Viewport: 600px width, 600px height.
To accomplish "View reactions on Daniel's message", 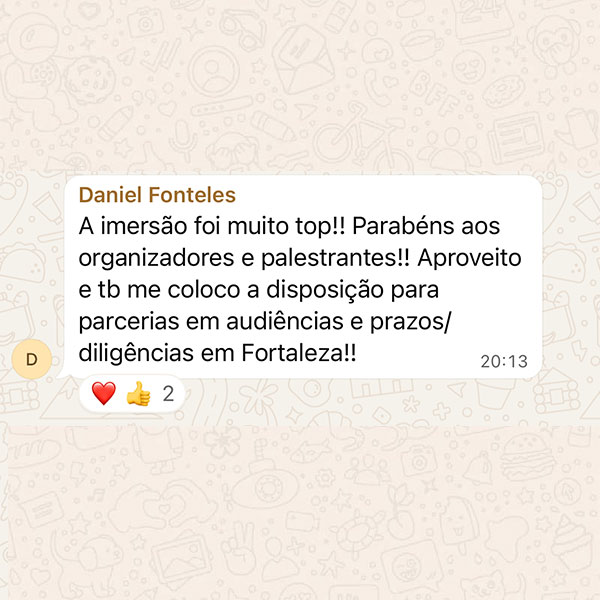I will 133,394.
